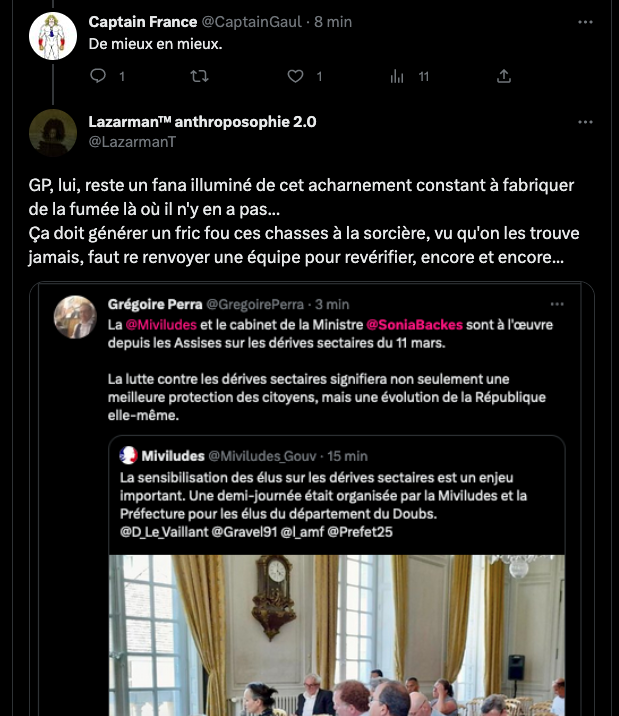Viewport: 619px width, 716px height.
Task: Retweet Captain France's post
Action: coord(199,76)
